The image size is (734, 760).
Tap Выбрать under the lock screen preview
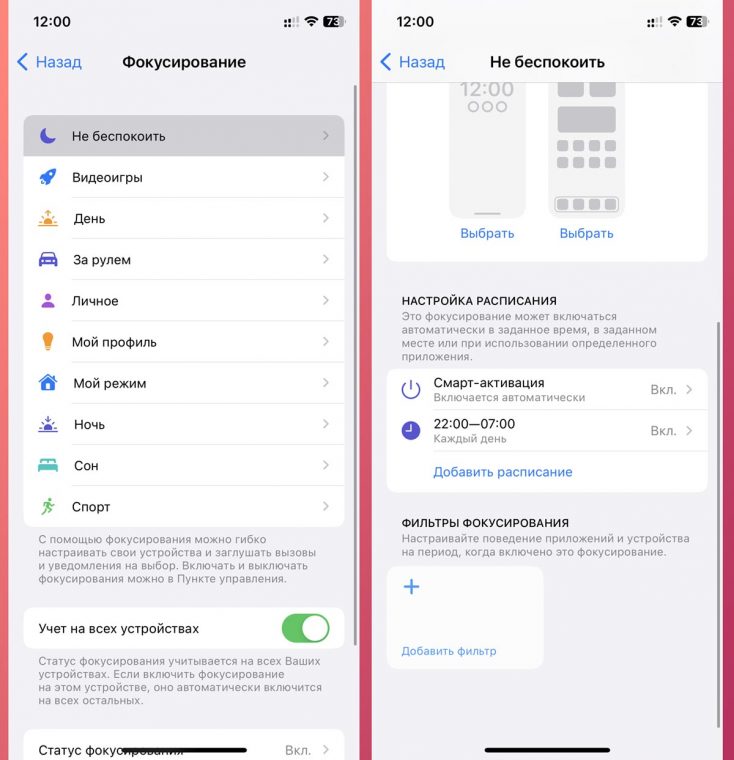tap(487, 233)
